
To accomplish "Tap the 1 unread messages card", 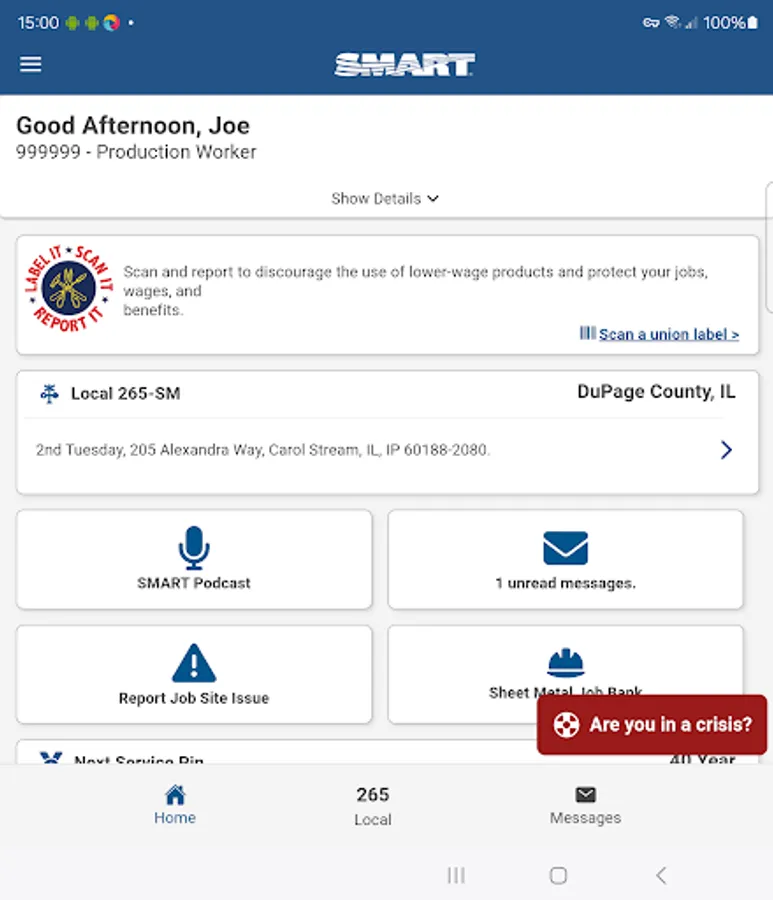I will click(x=565, y=560).
